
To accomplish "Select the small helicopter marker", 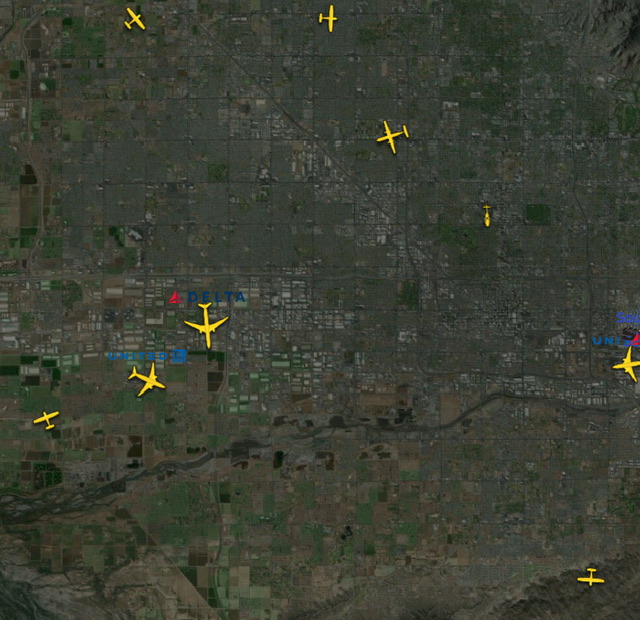I will (x=487, y=215).
